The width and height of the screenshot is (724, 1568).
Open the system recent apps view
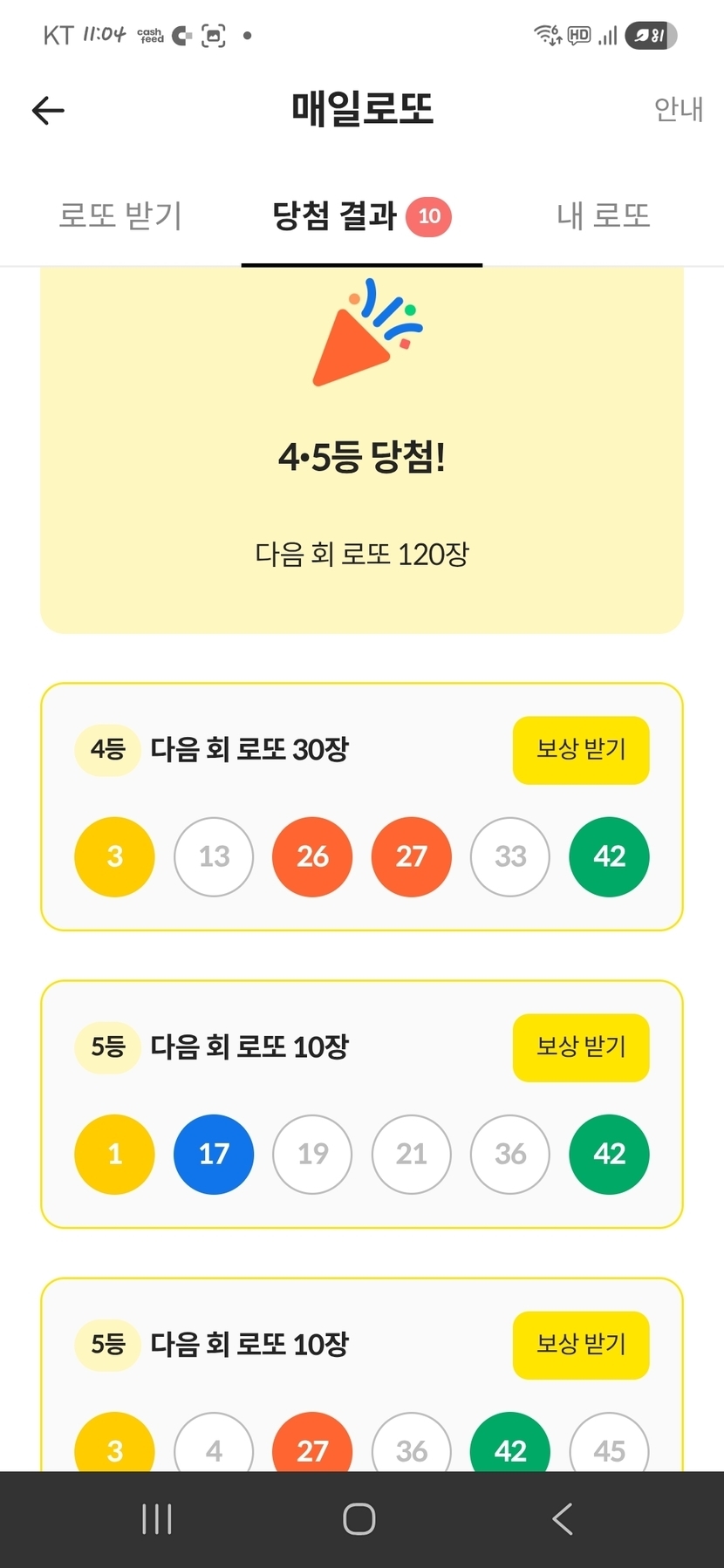point(157,1519)
